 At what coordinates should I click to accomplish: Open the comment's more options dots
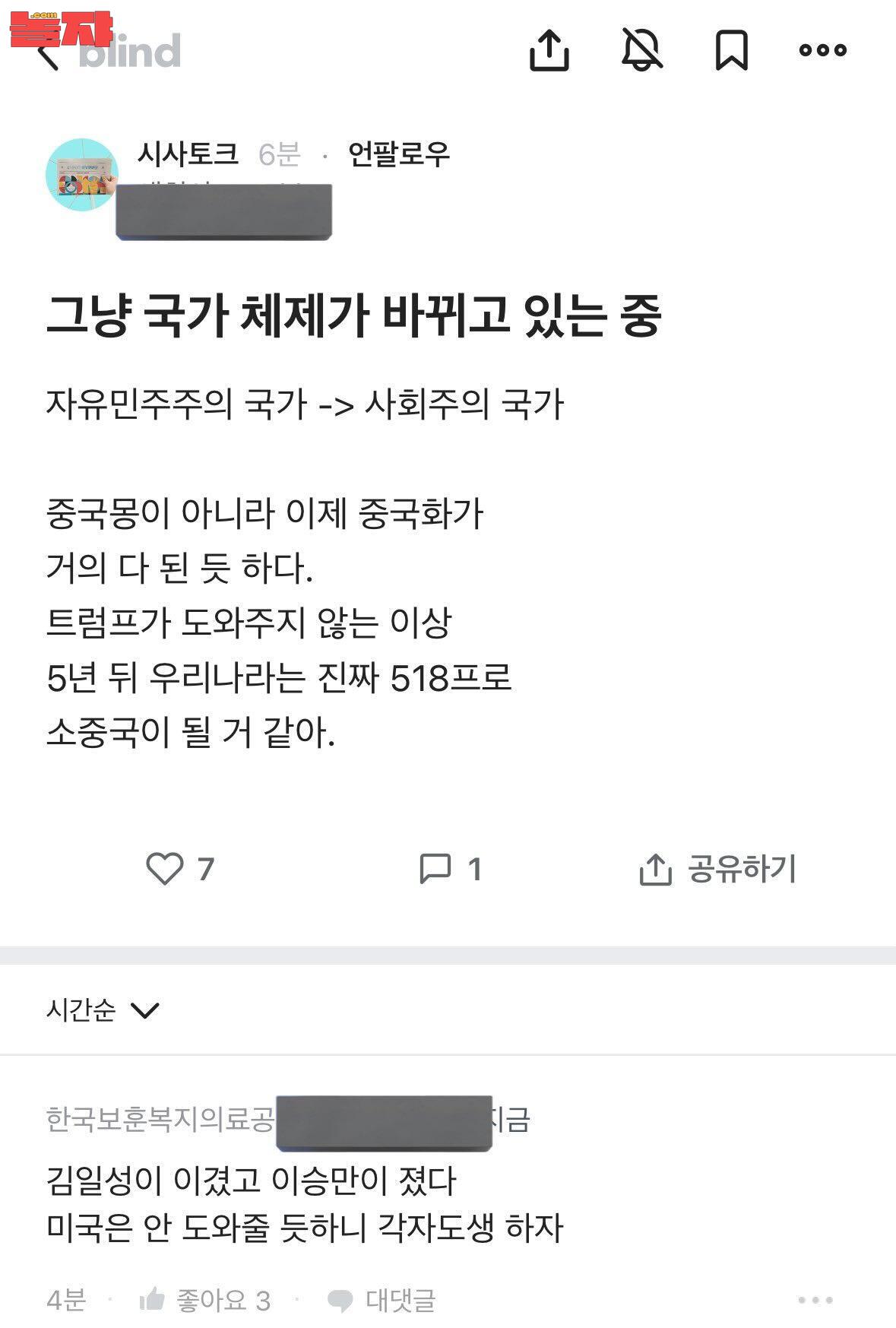tap(815, 1301)
